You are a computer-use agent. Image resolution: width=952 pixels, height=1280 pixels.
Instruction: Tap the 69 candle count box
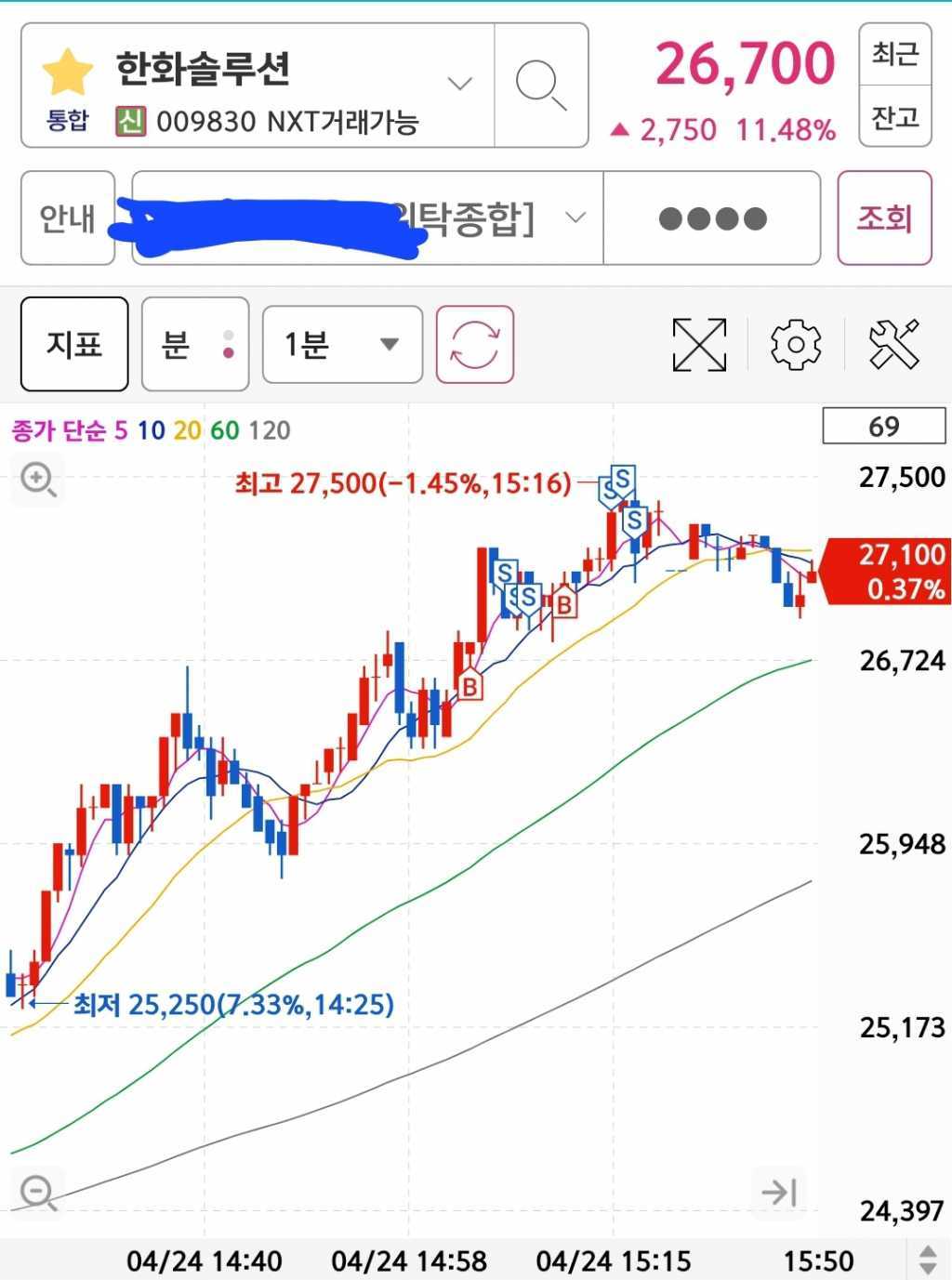[883, 427]
